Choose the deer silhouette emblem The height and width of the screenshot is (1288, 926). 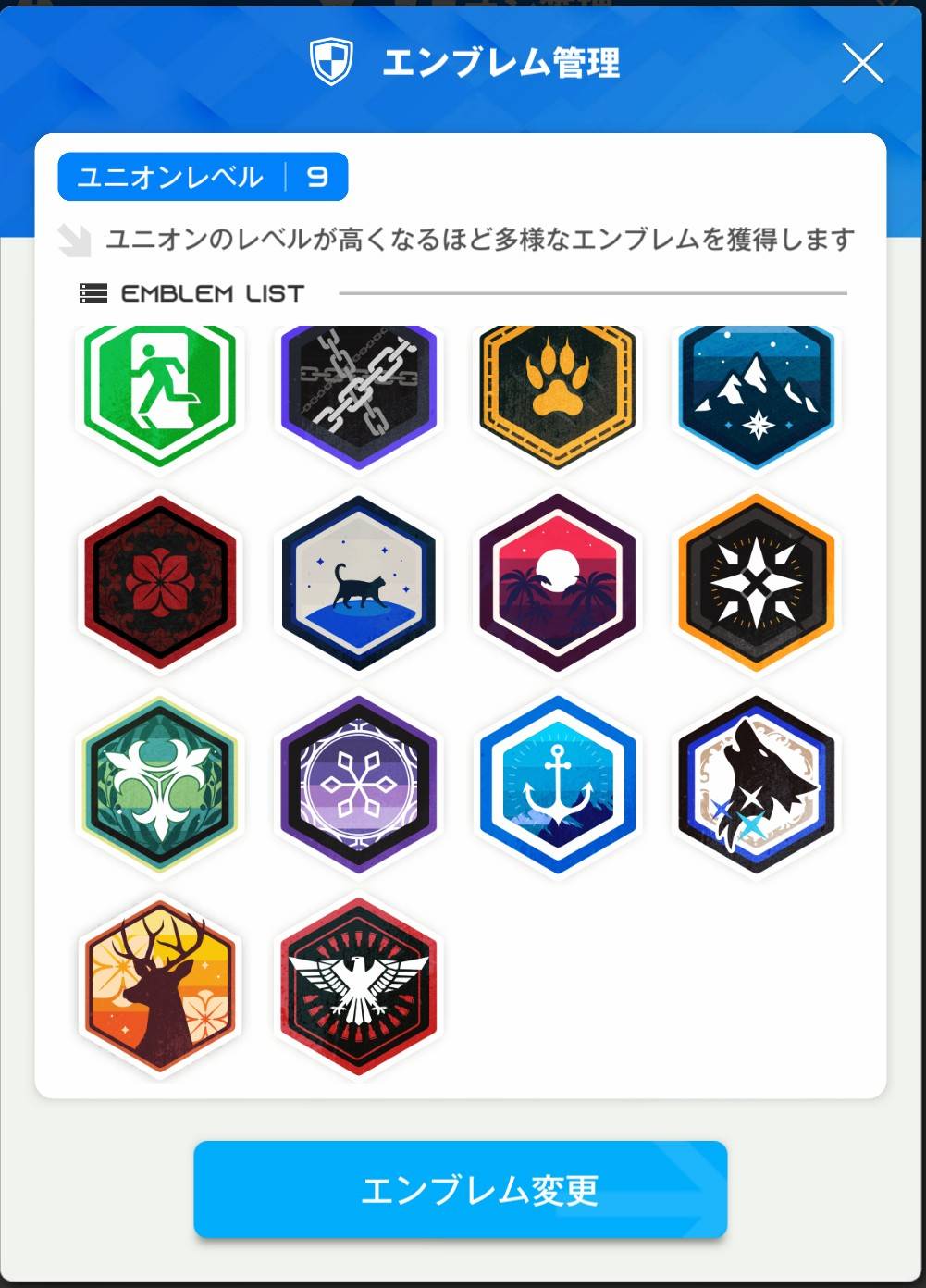click(160, 985)
